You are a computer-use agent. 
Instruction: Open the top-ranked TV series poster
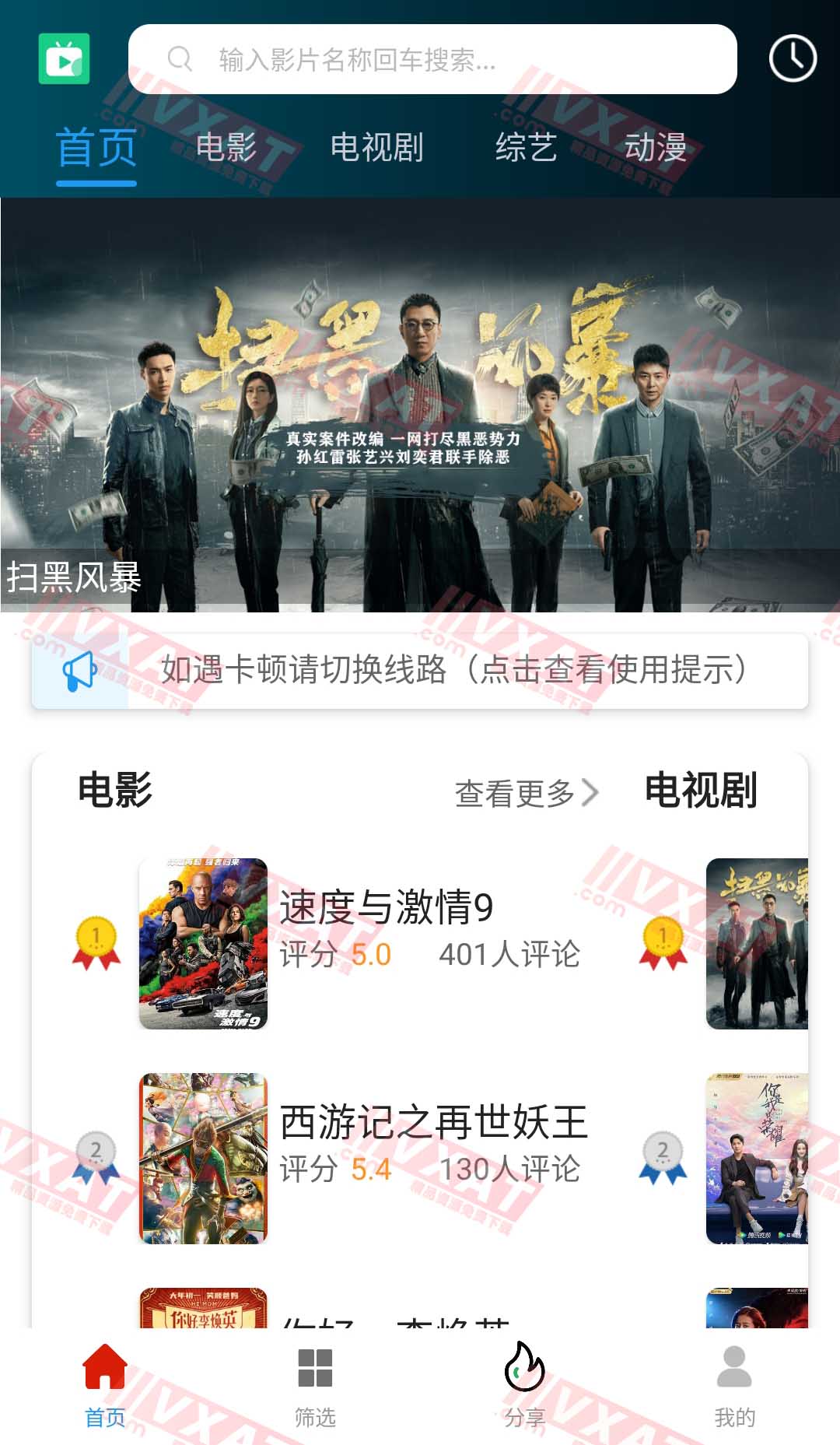click(x=757, y=943)
